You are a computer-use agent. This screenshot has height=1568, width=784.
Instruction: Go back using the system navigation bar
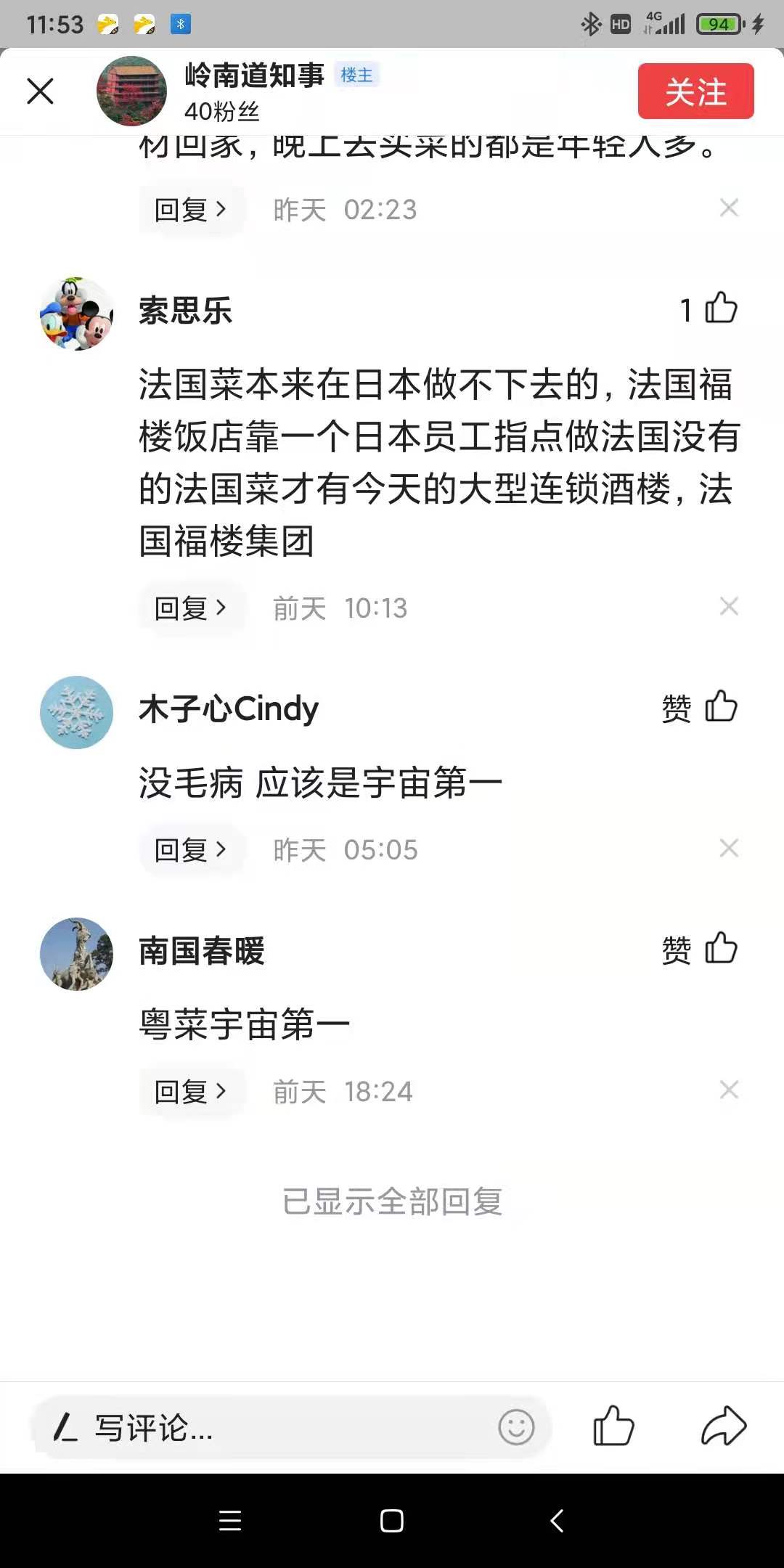point(557,1521)
